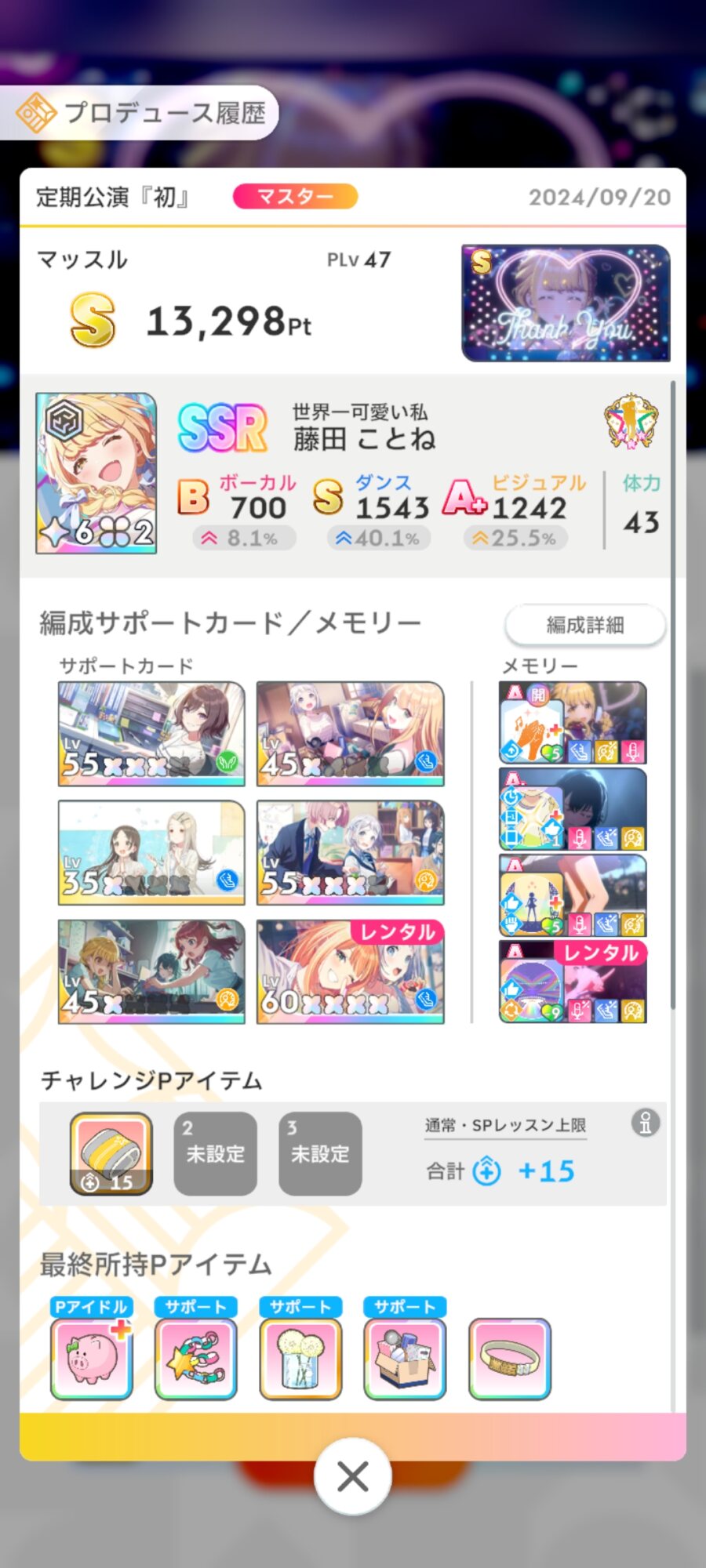Tap the second 未設定 challenge item slot
This screenshot has height=1568, width=706.
215,1153
